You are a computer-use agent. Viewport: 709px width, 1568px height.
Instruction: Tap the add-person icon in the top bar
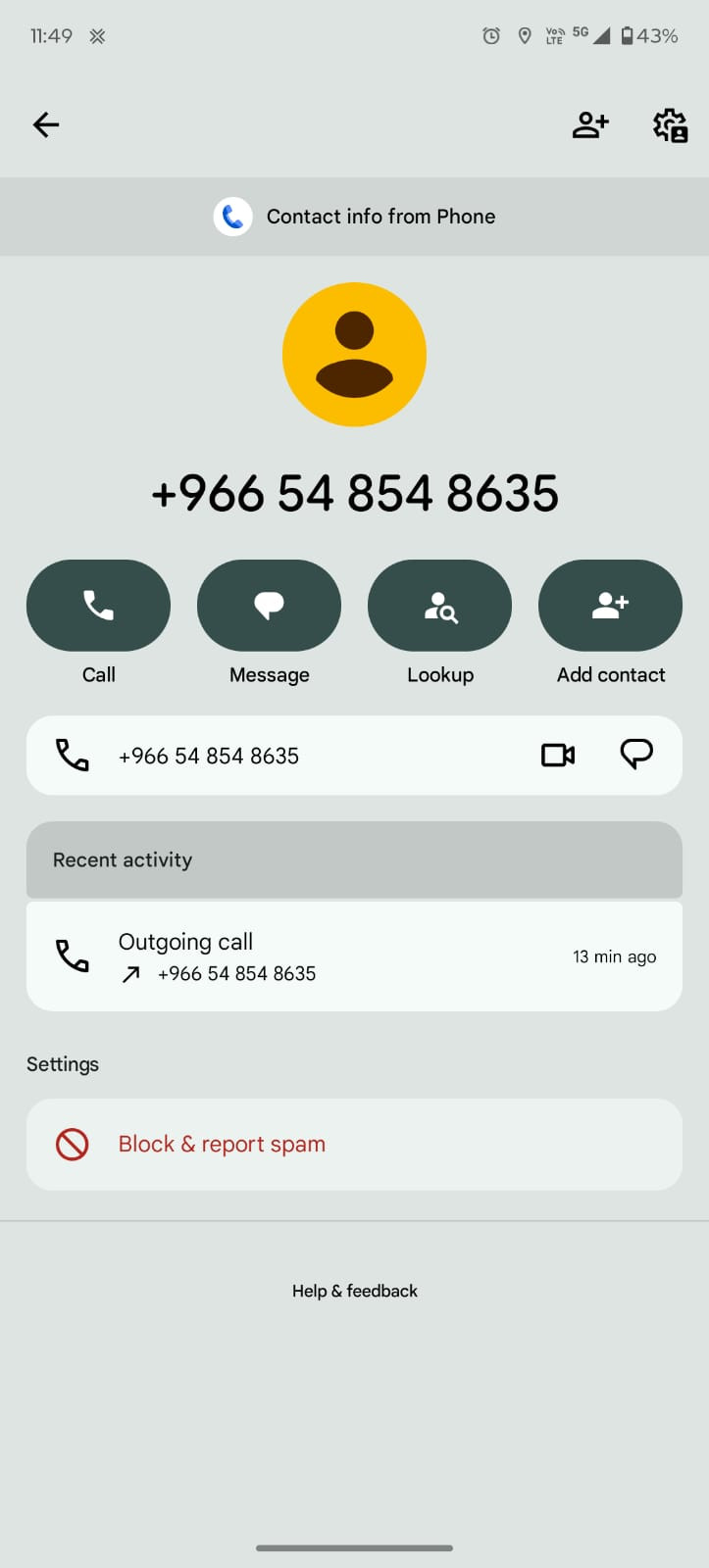(590, 124)
